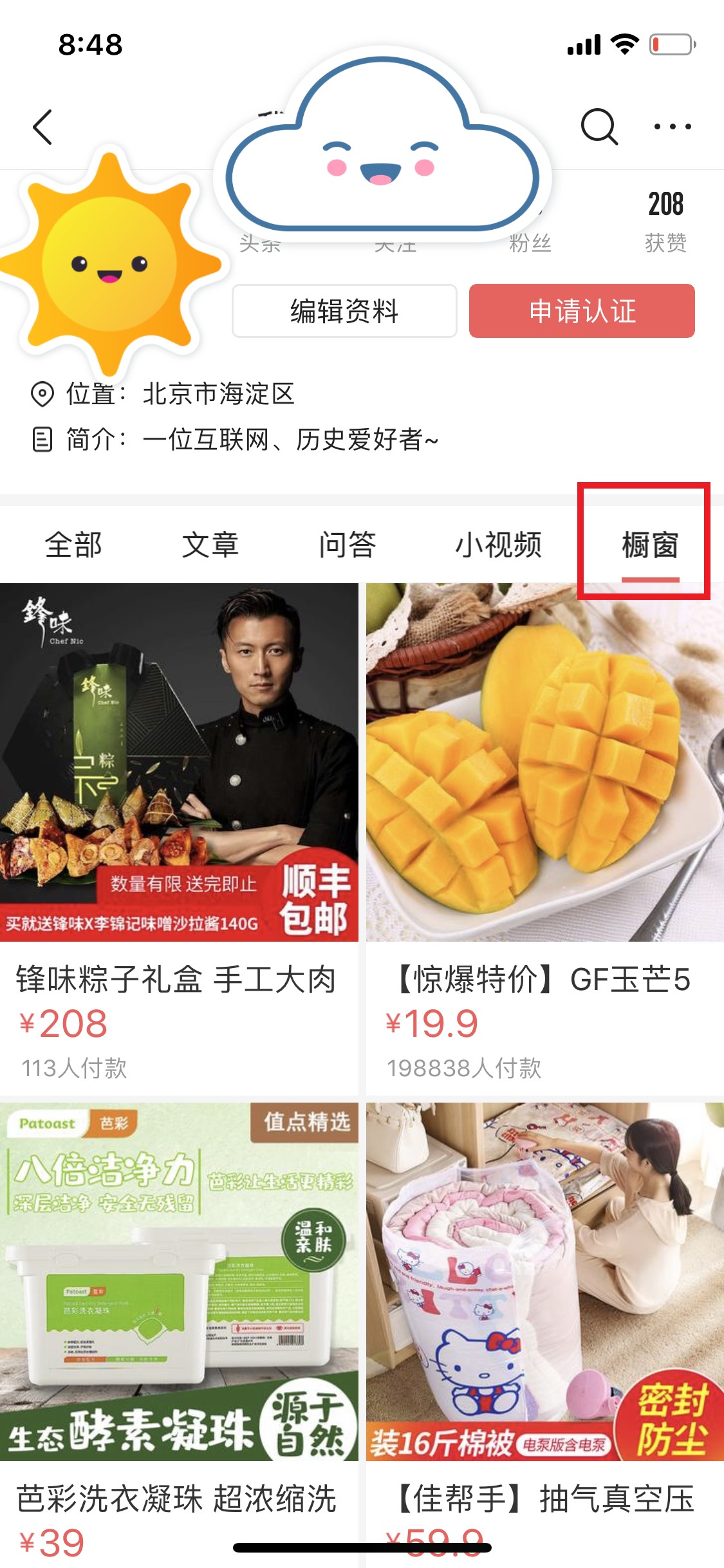Click the back arrow icon
The image size is (724, 1568).
tap(41, 126)
